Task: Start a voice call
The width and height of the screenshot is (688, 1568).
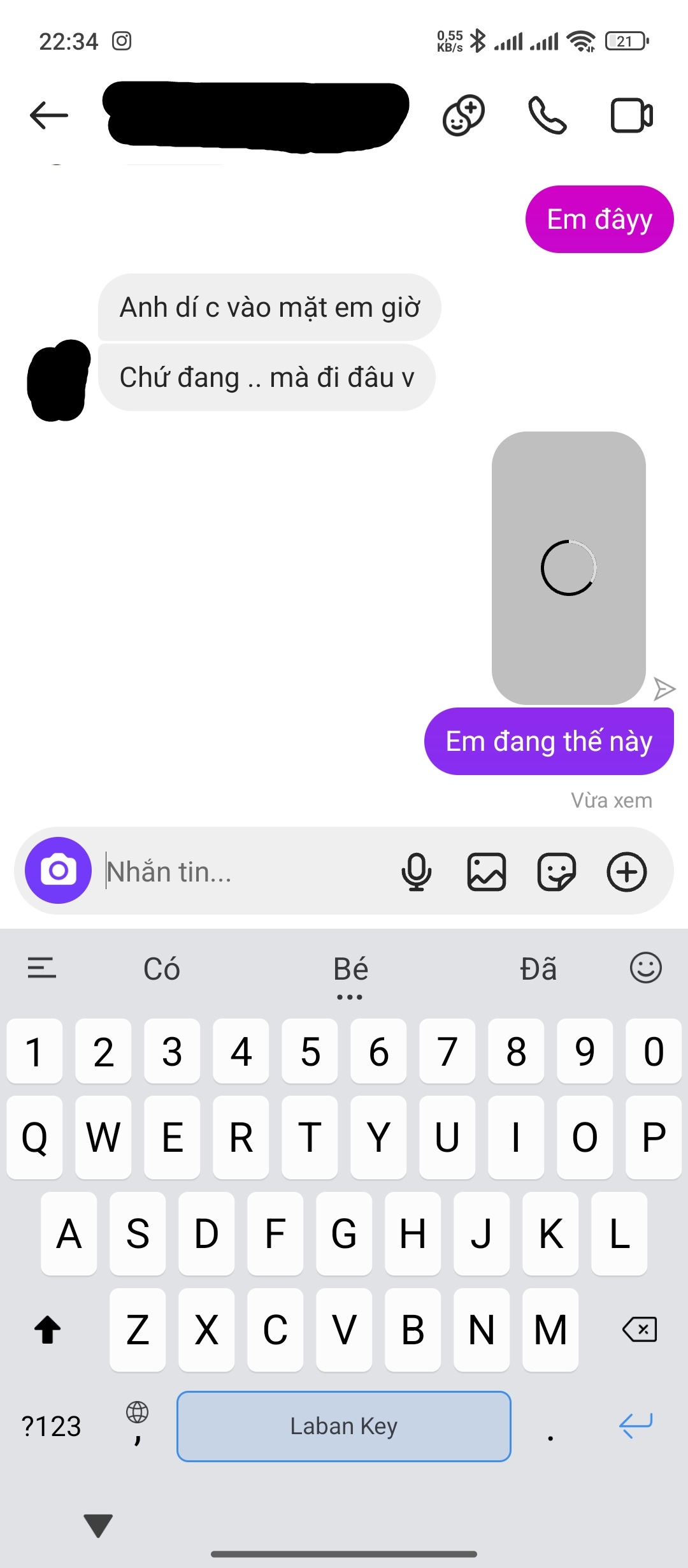Action: coord(547,115)
